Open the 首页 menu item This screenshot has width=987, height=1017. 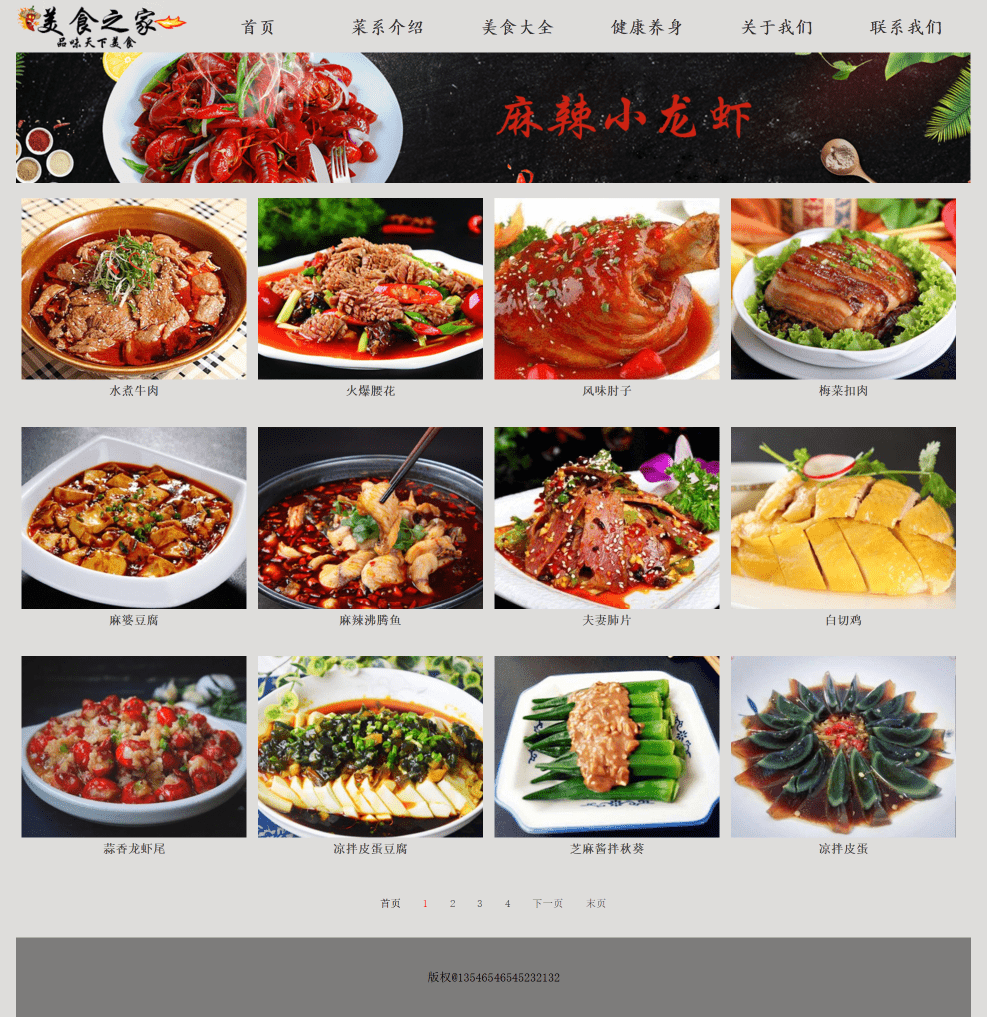[257, 28]
